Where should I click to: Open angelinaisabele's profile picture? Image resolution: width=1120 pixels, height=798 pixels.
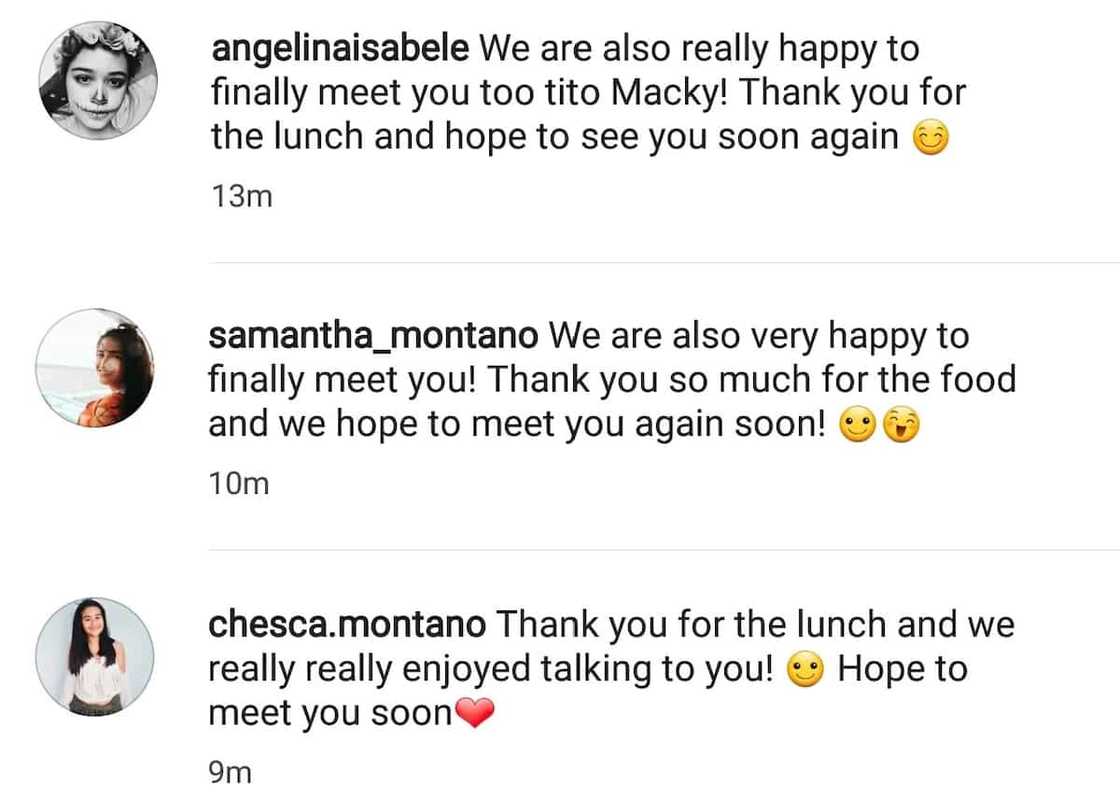coord(97,80)
